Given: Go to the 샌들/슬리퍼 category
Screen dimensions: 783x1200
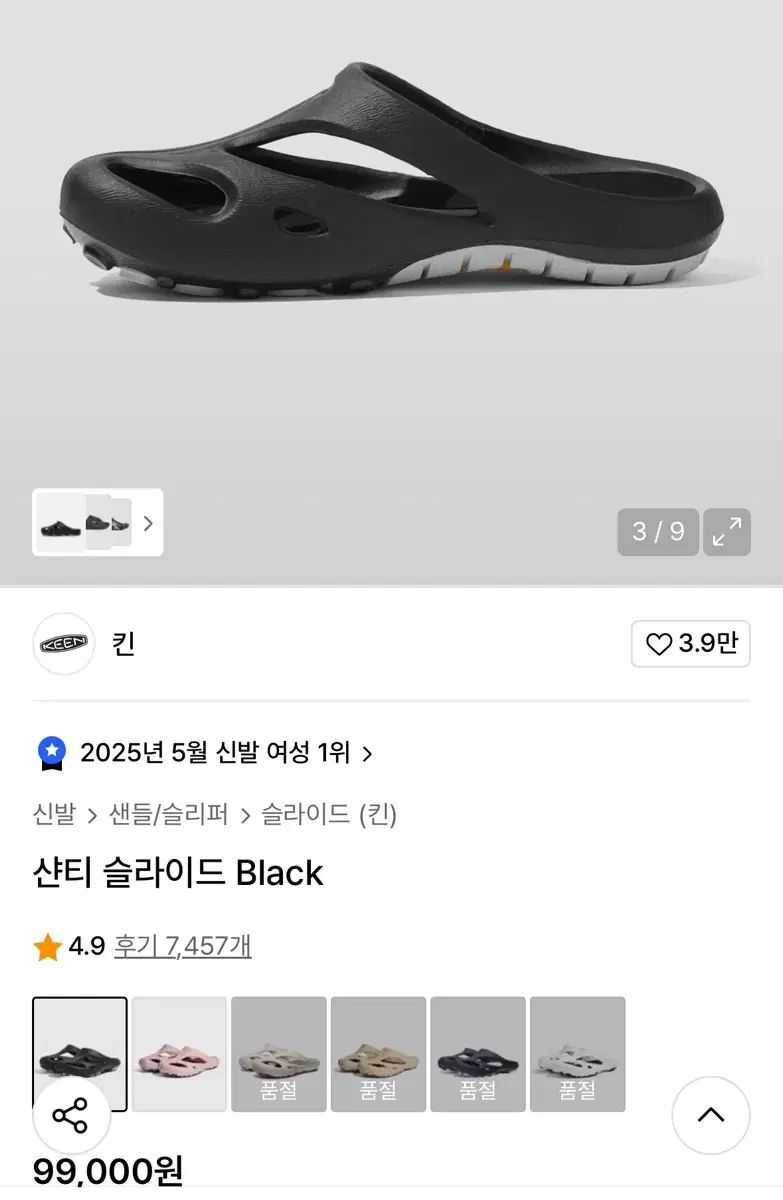Looking at the screenshot, I should point(169,814).
